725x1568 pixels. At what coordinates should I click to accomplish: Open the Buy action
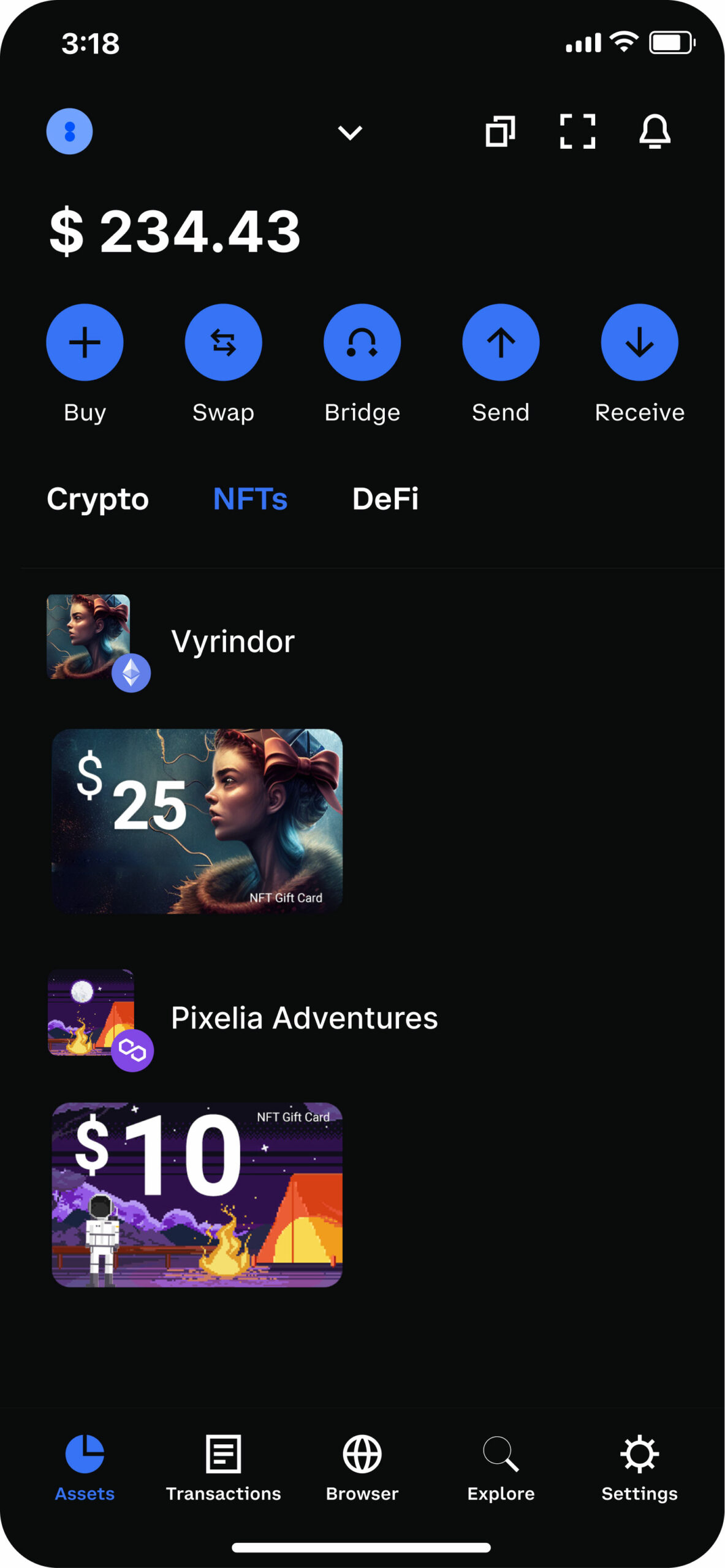pyautogui.click(x=84, y=342)
